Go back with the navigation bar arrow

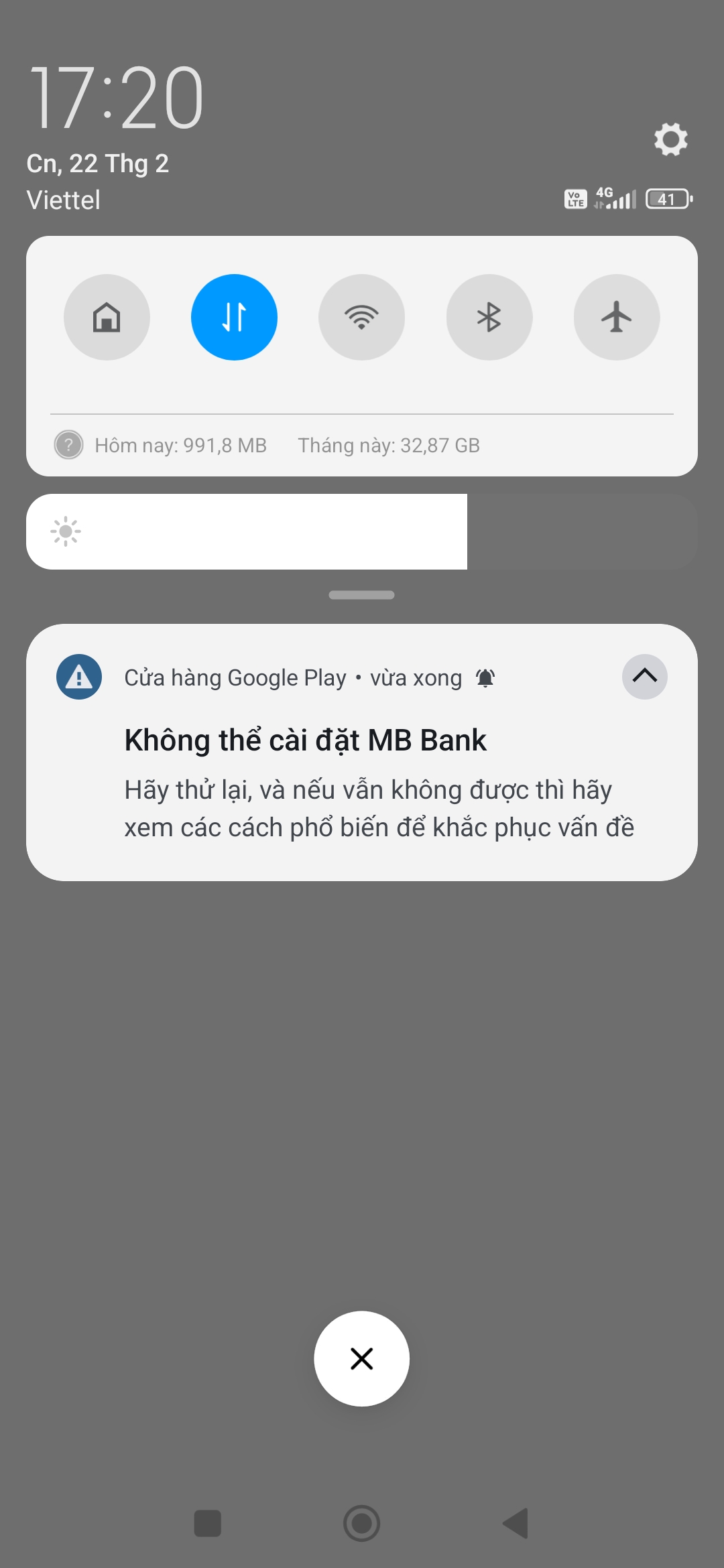tap(516, 1523)
